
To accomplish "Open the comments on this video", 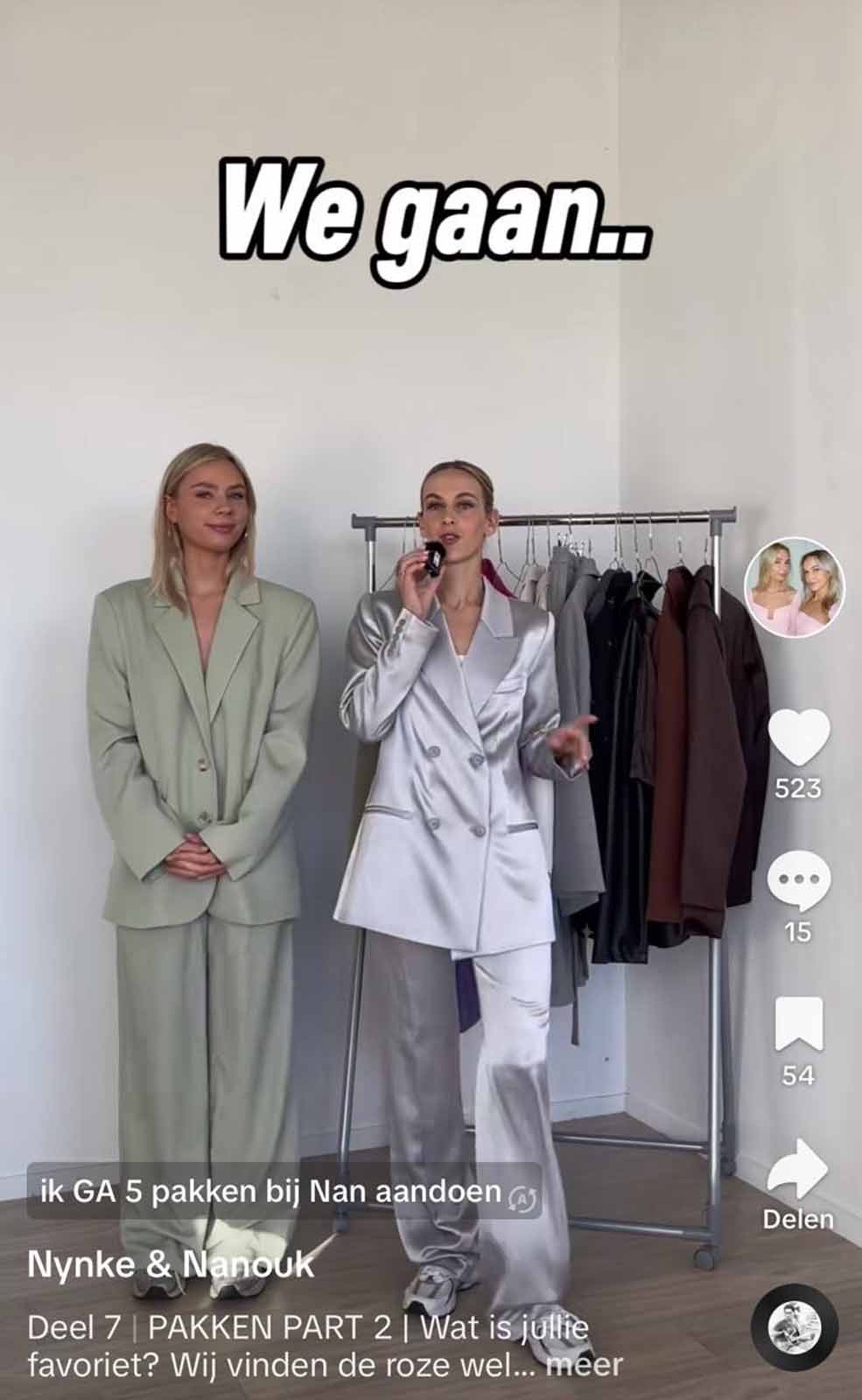I will pos(798,880).
